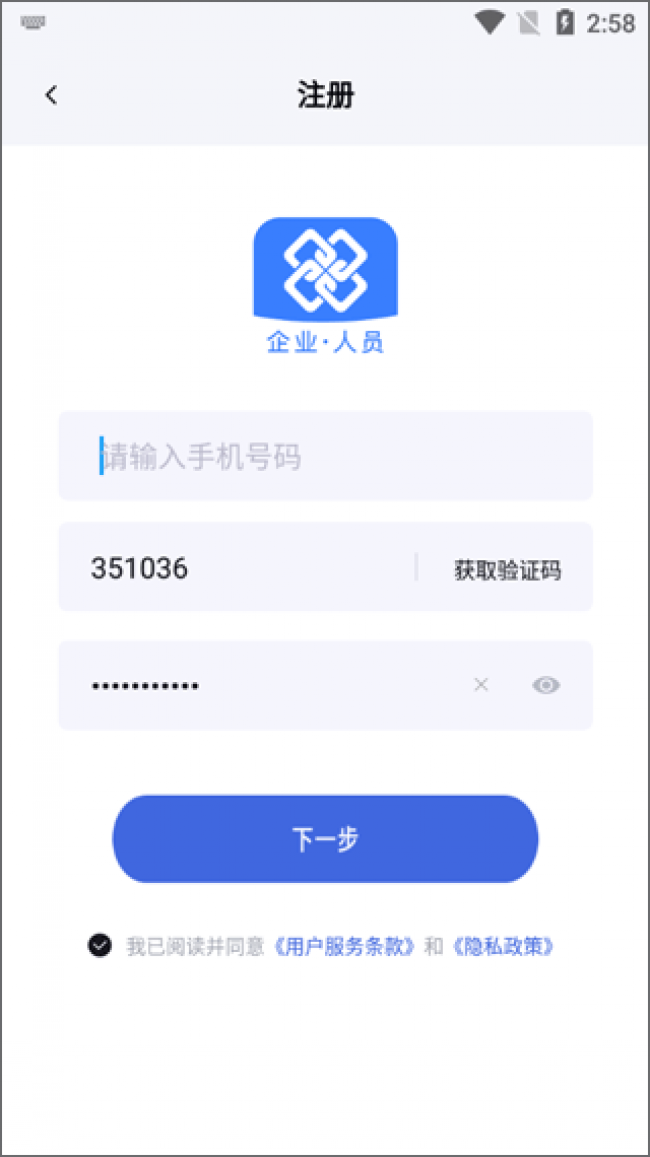Open the 《用户服务条款》 link
Screen dimensions: 650x1157
point(345,946)
